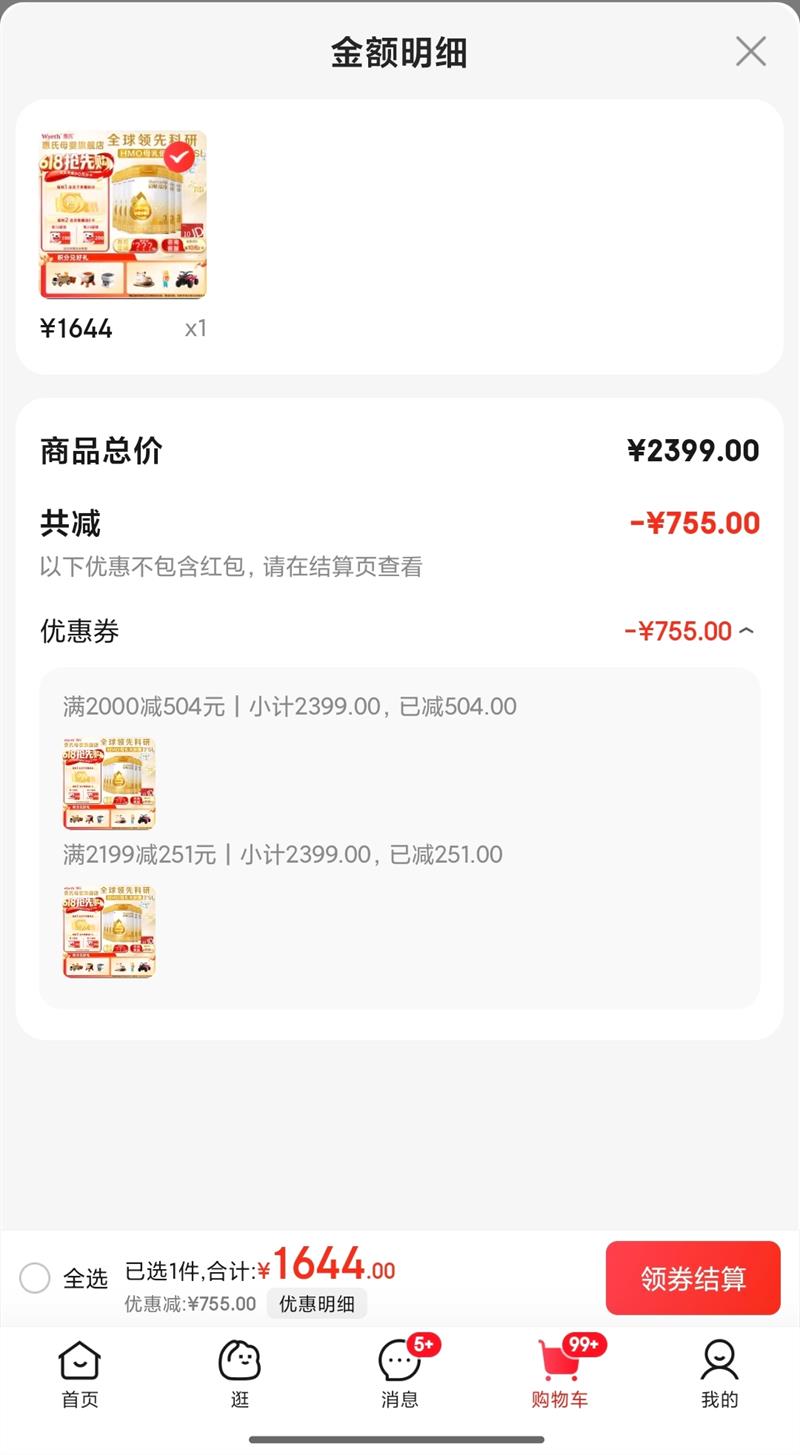Uncheck the selected ¥1644 product
This screenshot has width=800, height=1455.
(x=179, y=157)
